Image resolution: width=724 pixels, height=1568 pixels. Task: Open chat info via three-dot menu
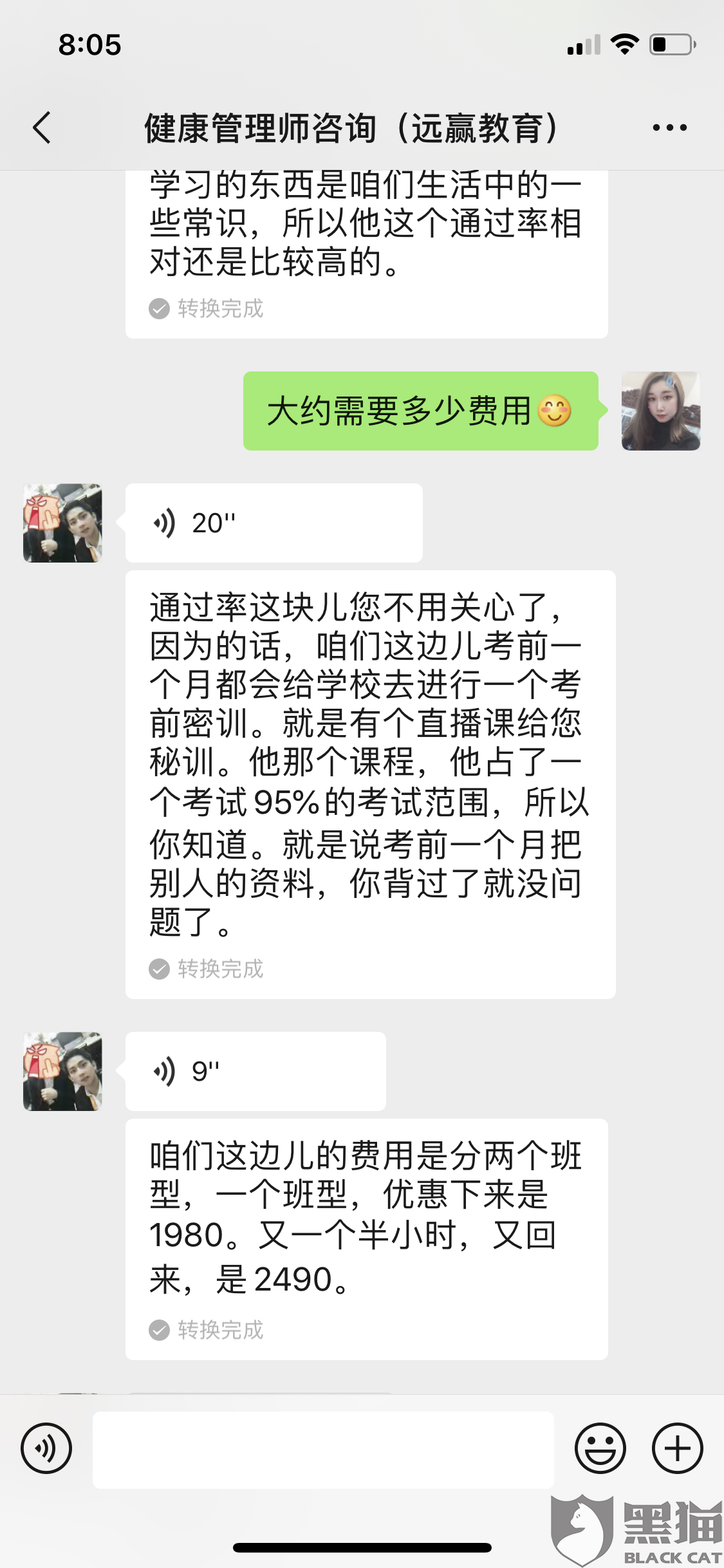(669, 127)
